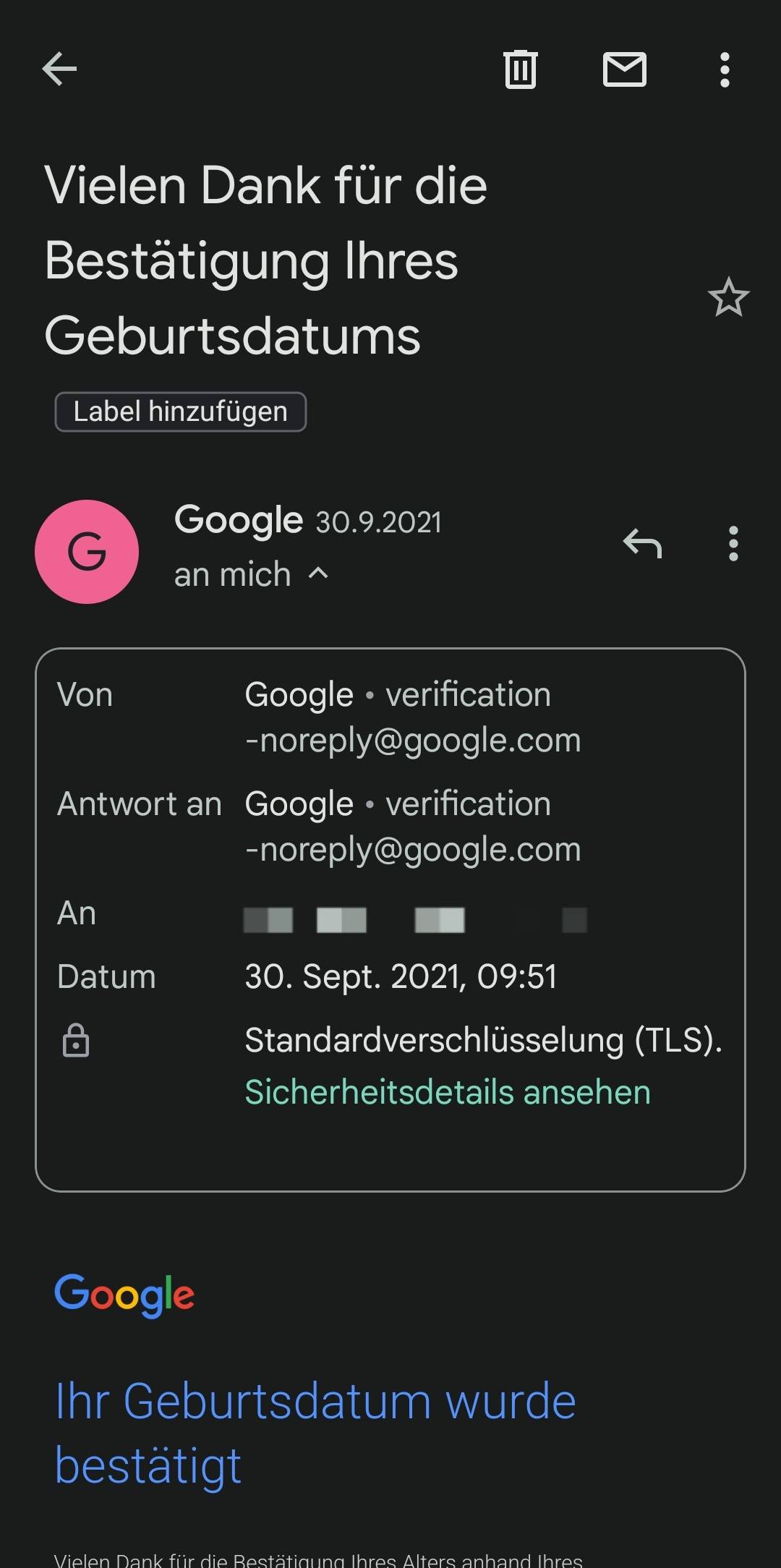Tap 'Ihr Geburtsdatum wurde bestätigt' heading link
Viewport: 781px width, 1568px height.
pos(315,1401)
